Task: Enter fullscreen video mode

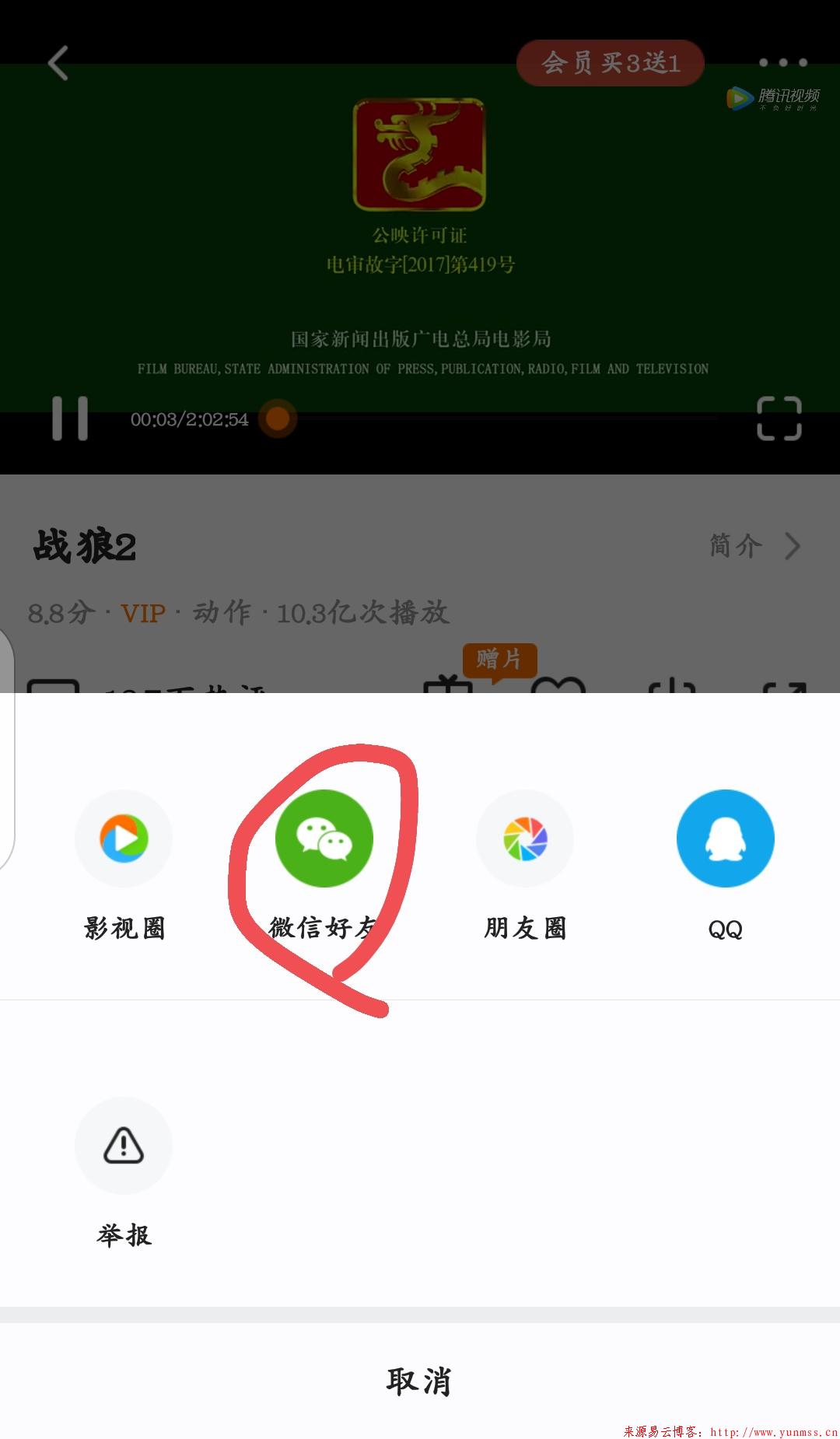Action: tap(779, 418)
